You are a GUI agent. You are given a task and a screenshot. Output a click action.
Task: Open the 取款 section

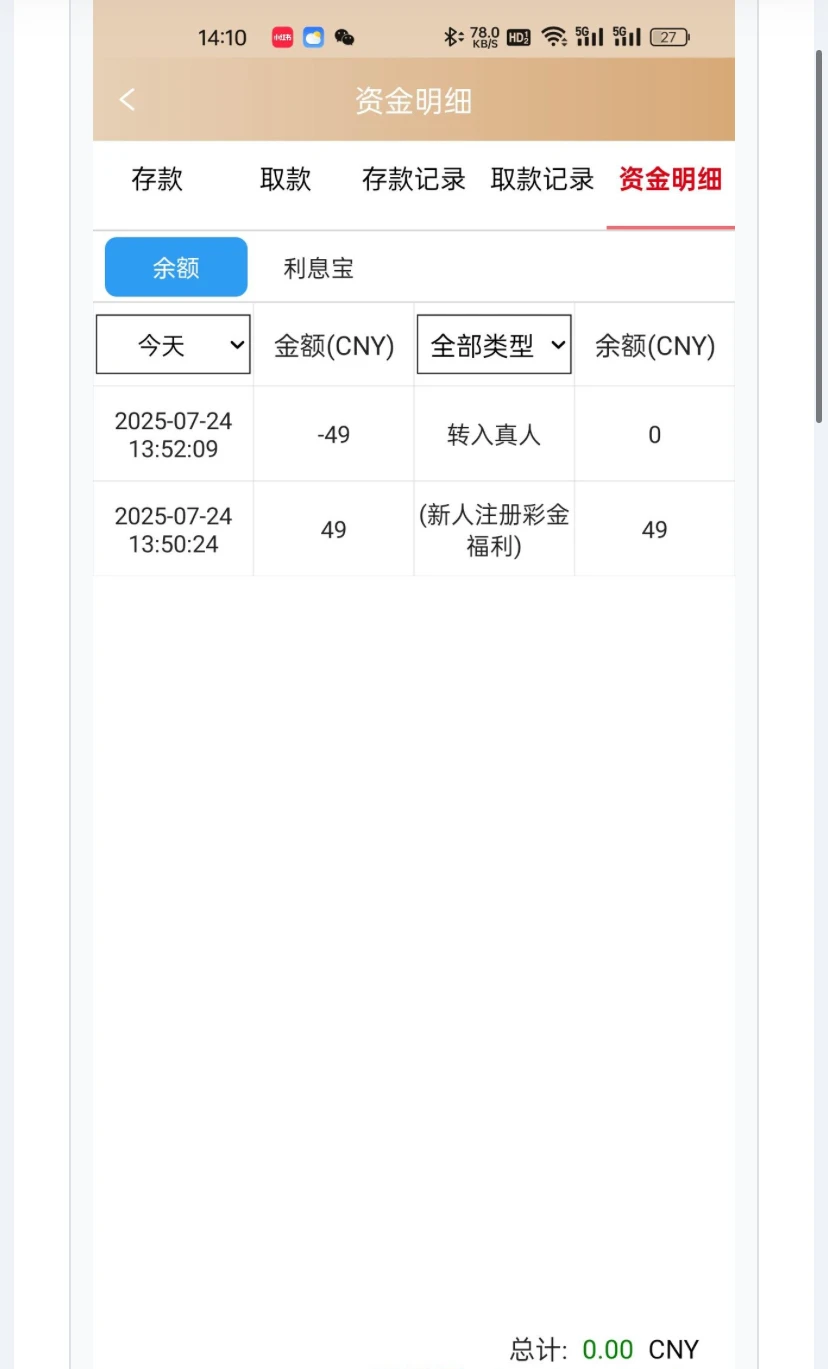[285, 178]
